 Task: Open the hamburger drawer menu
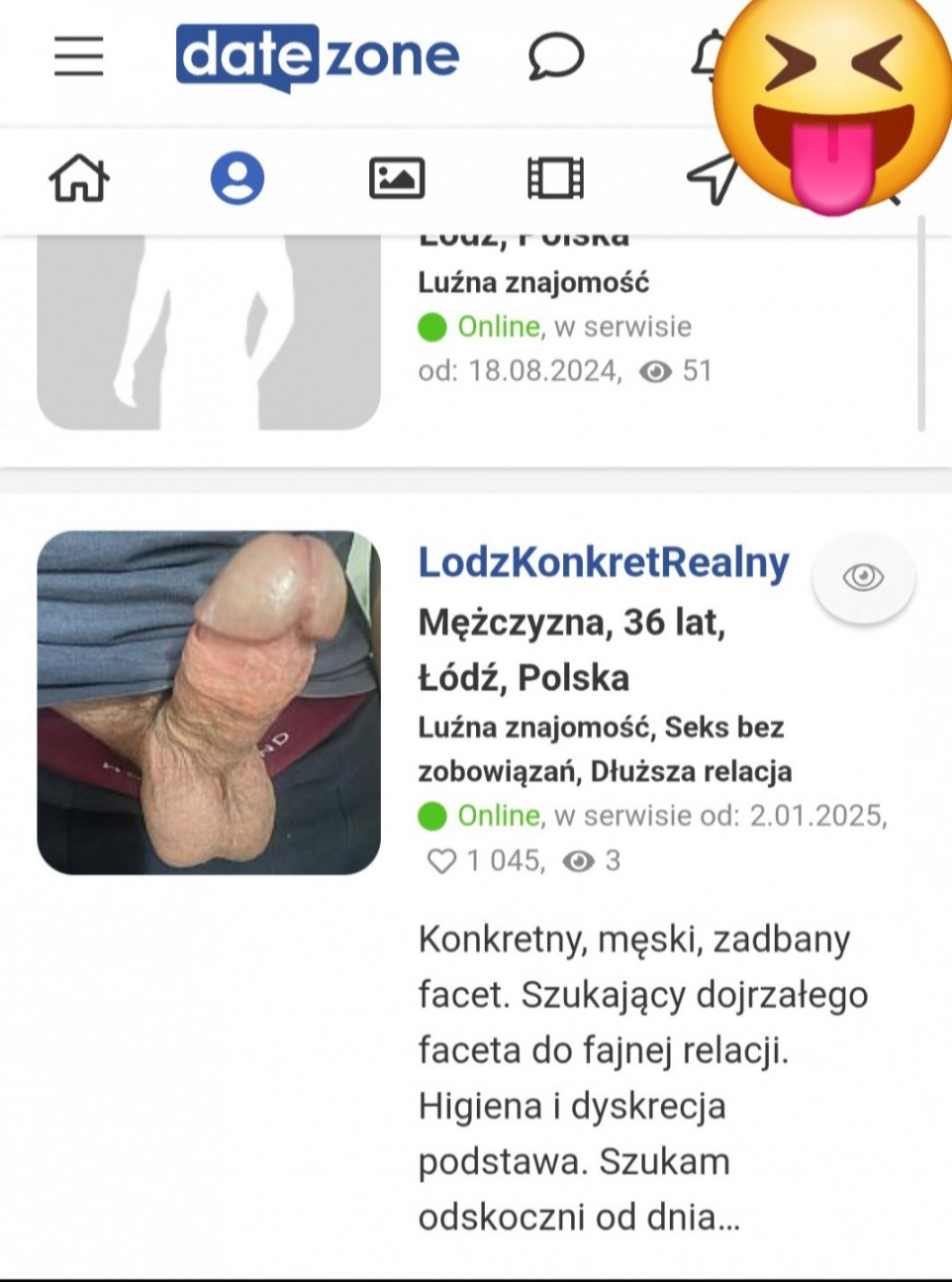tap(79, 57)
